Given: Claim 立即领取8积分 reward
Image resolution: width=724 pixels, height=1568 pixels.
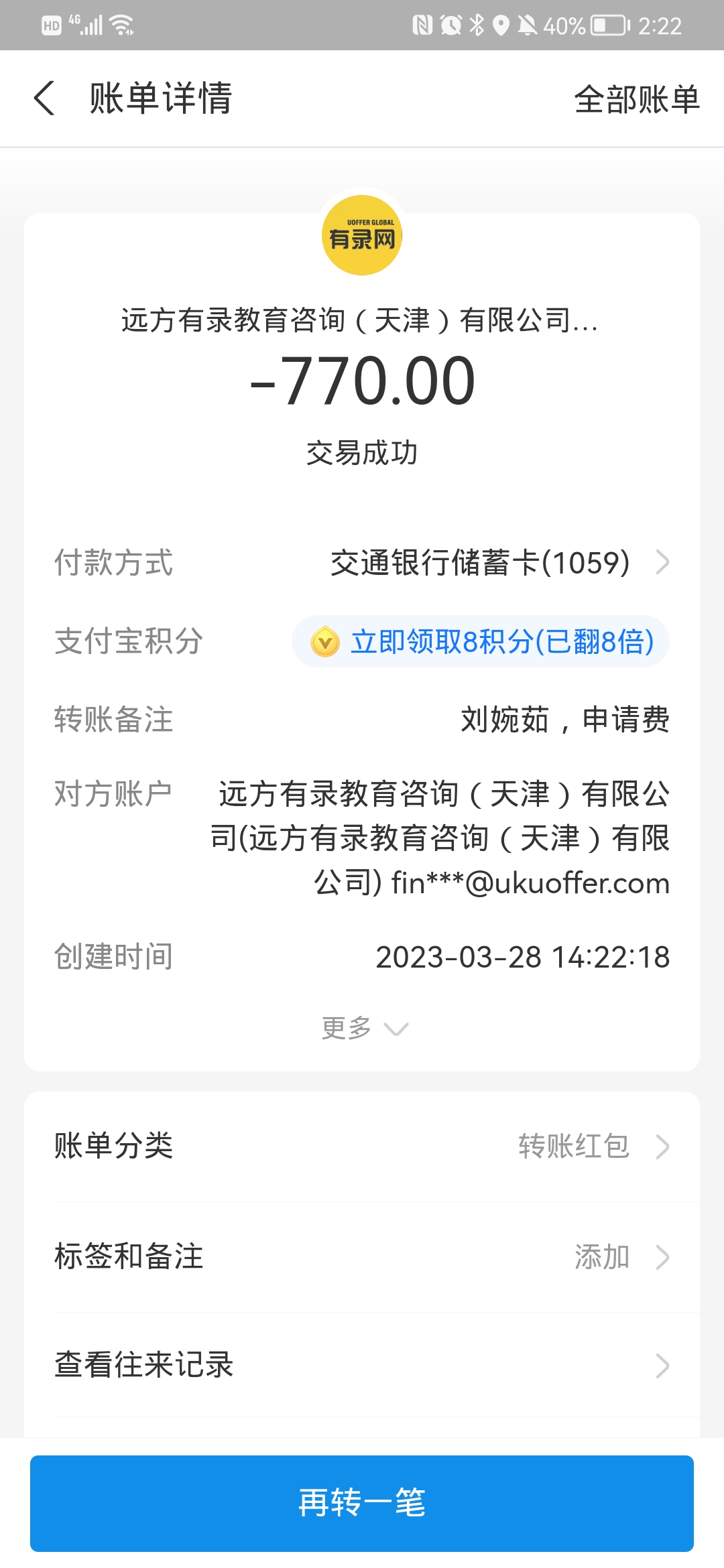Looking at the screenshot, I should [481, 641].
